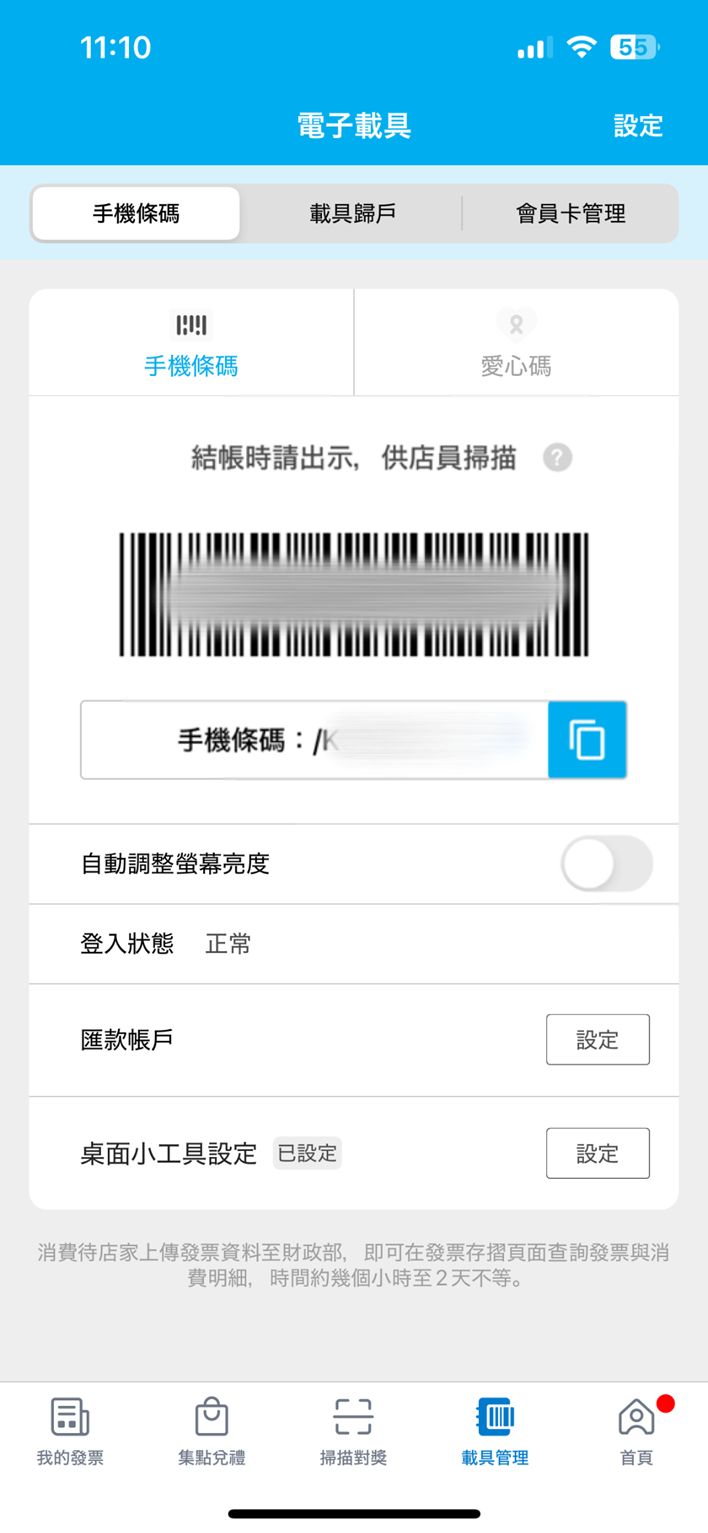Open 掃描對獎 scanner tab
This screenshot has height=1533, width=708.
[353, 1432]
